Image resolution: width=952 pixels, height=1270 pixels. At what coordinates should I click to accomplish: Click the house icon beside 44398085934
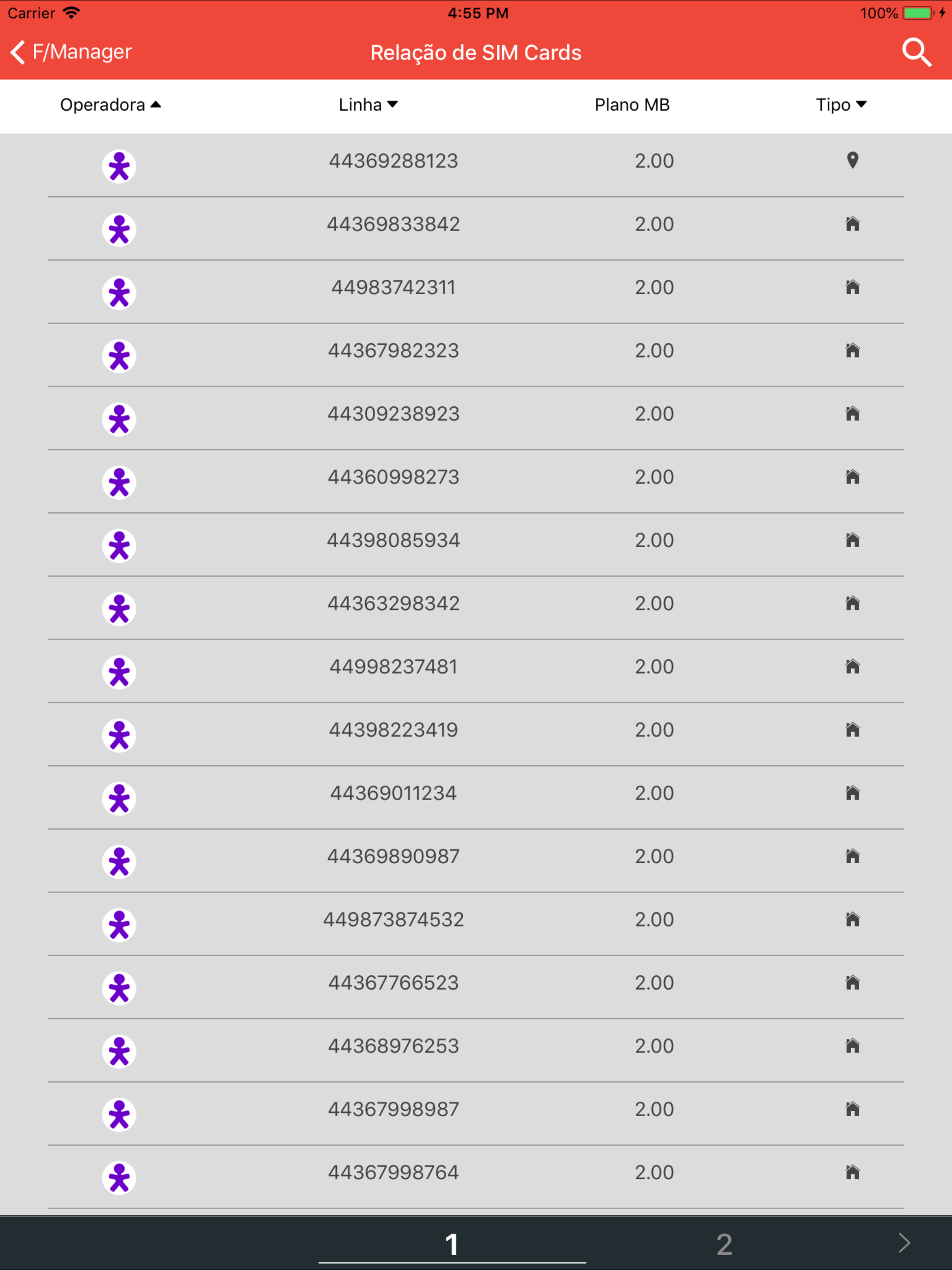coord(852,540)
